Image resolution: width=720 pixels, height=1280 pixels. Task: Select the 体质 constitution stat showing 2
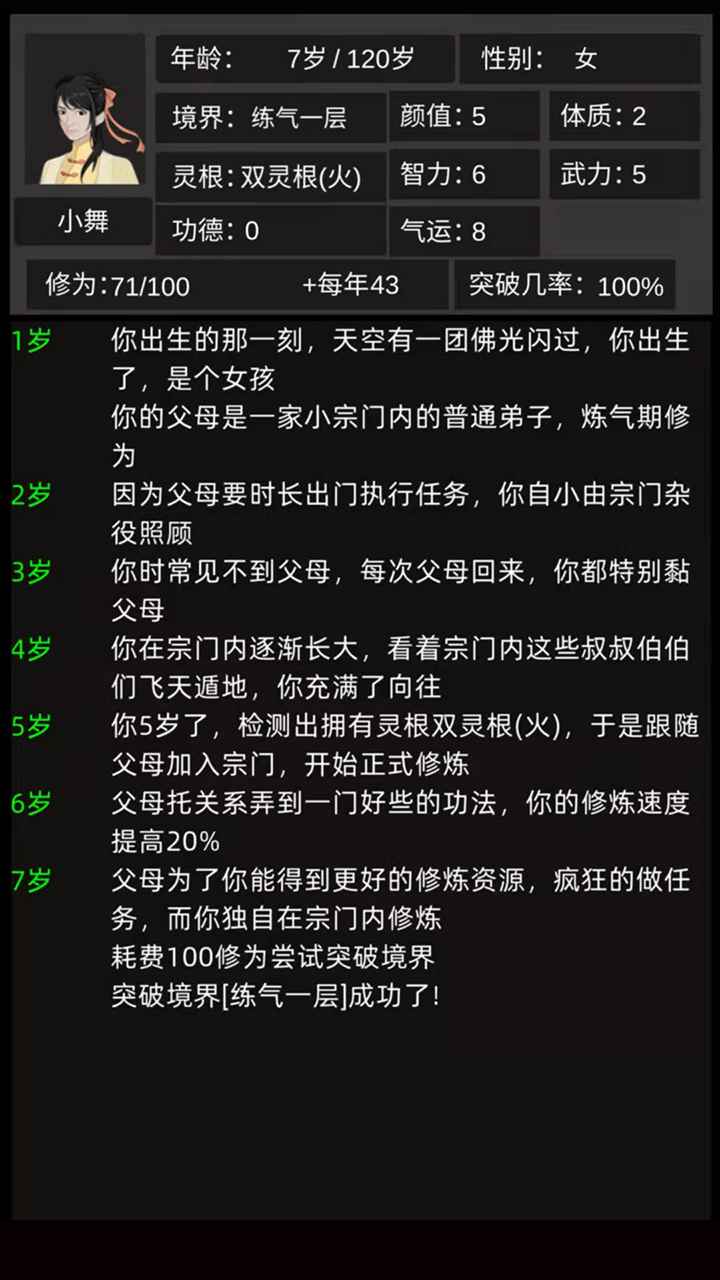tap(624, 117)
